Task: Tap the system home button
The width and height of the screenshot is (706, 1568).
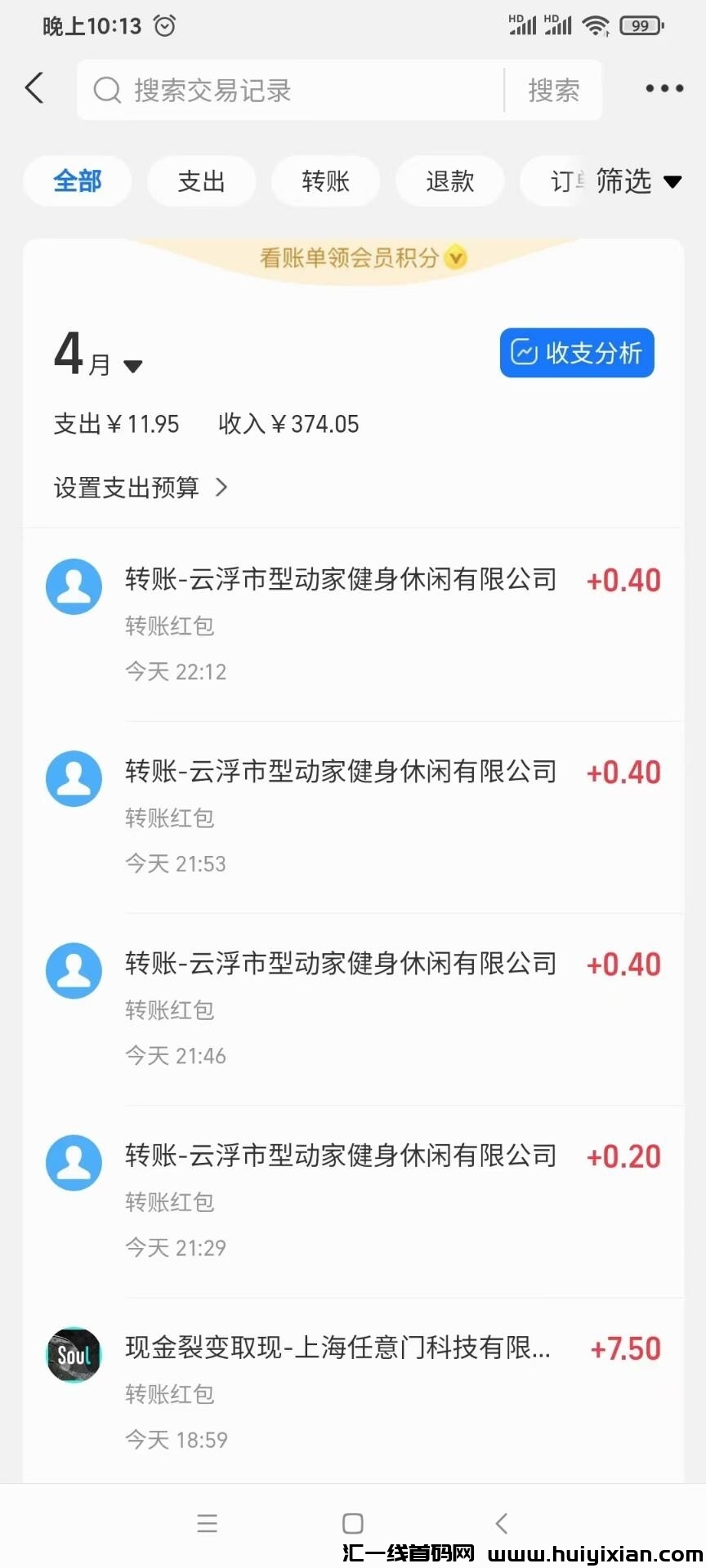Action: (353, 1523)
